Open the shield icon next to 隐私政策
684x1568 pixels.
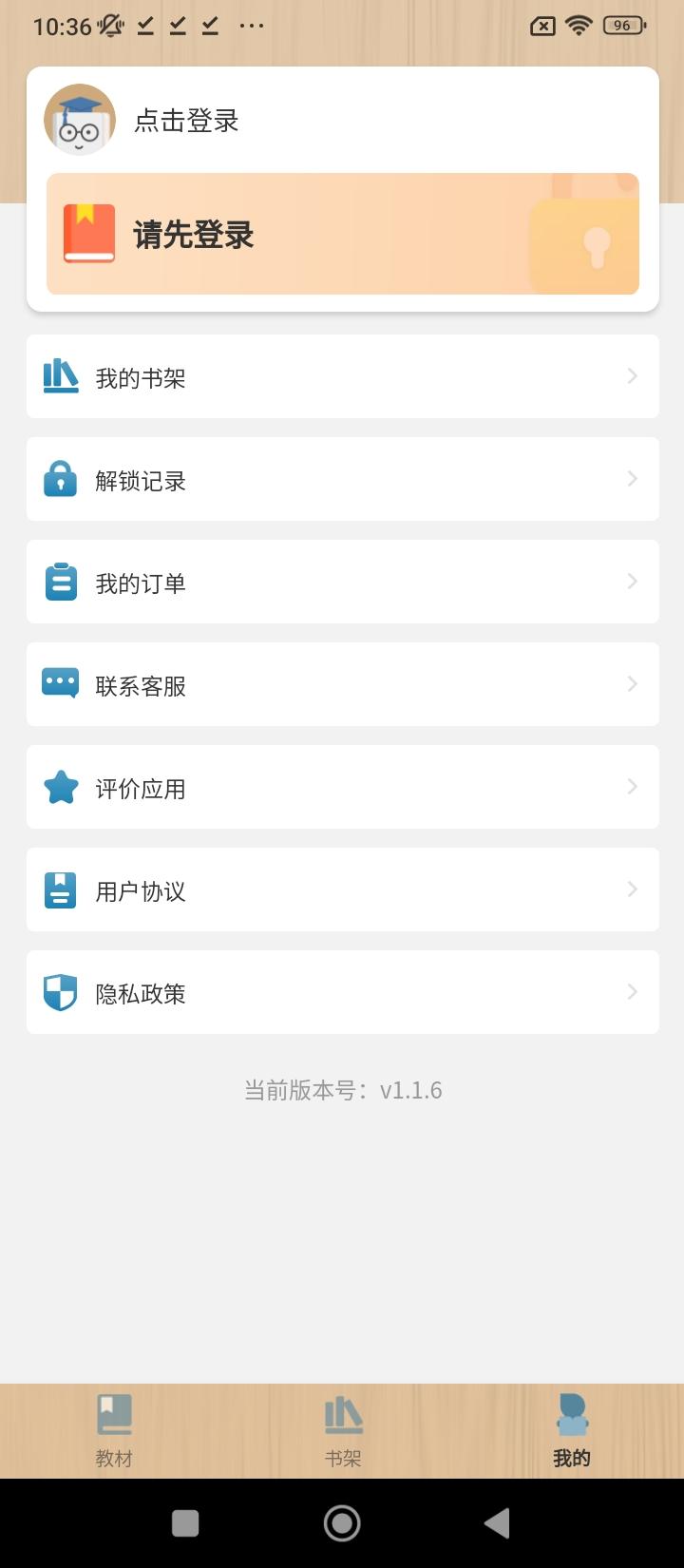[59, 992]
